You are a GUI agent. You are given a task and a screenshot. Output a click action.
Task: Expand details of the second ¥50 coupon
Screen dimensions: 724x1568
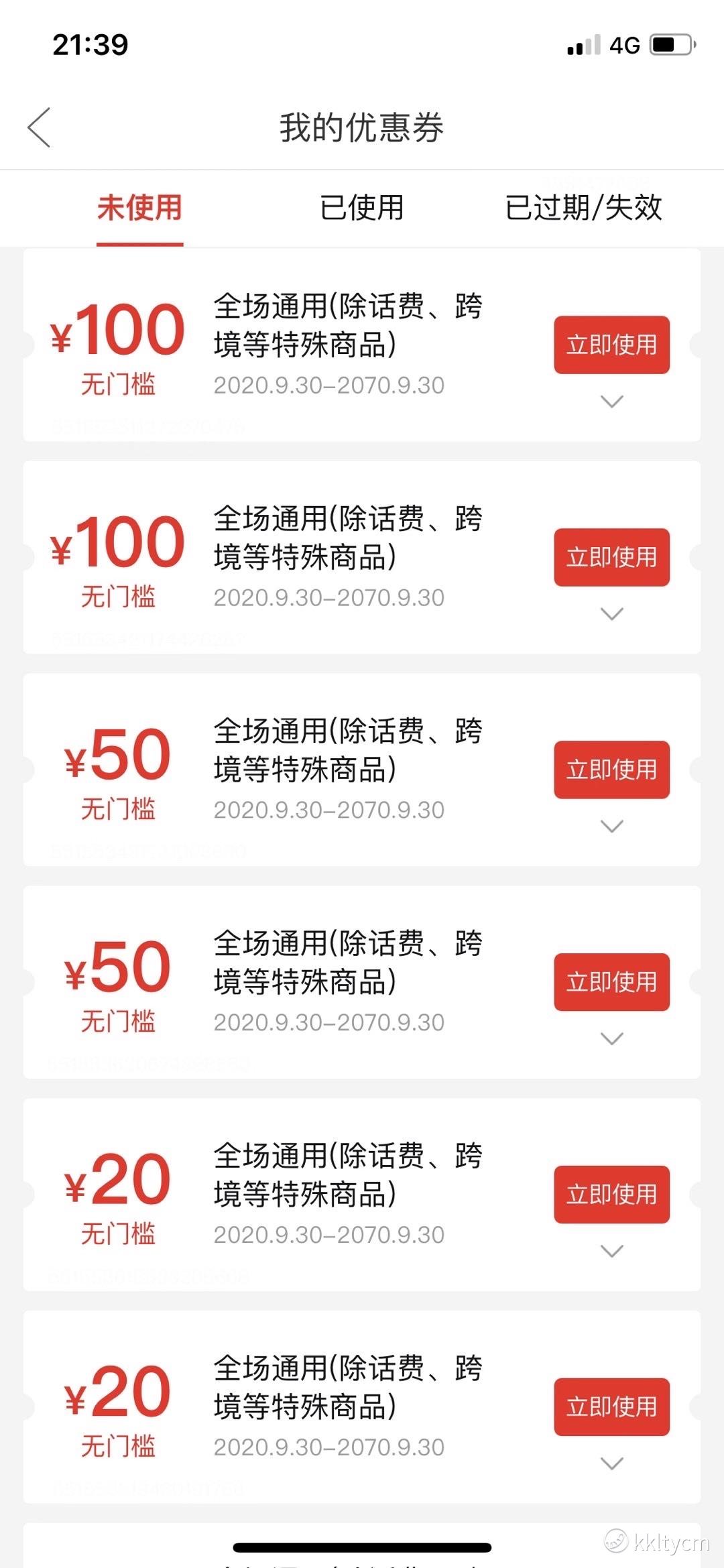[612, 1039]
